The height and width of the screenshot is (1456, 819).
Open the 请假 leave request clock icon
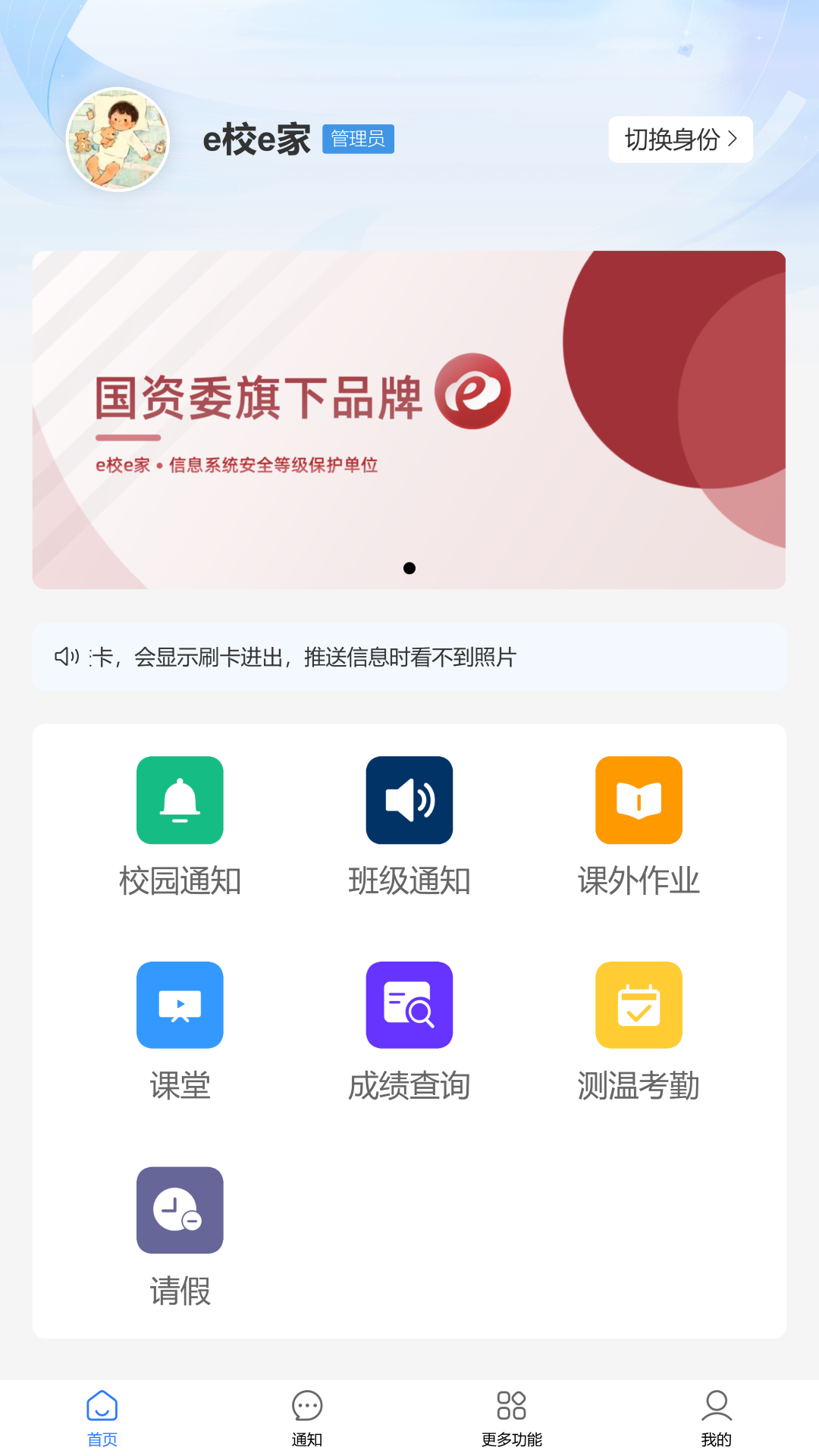(x=179, y=1211)
